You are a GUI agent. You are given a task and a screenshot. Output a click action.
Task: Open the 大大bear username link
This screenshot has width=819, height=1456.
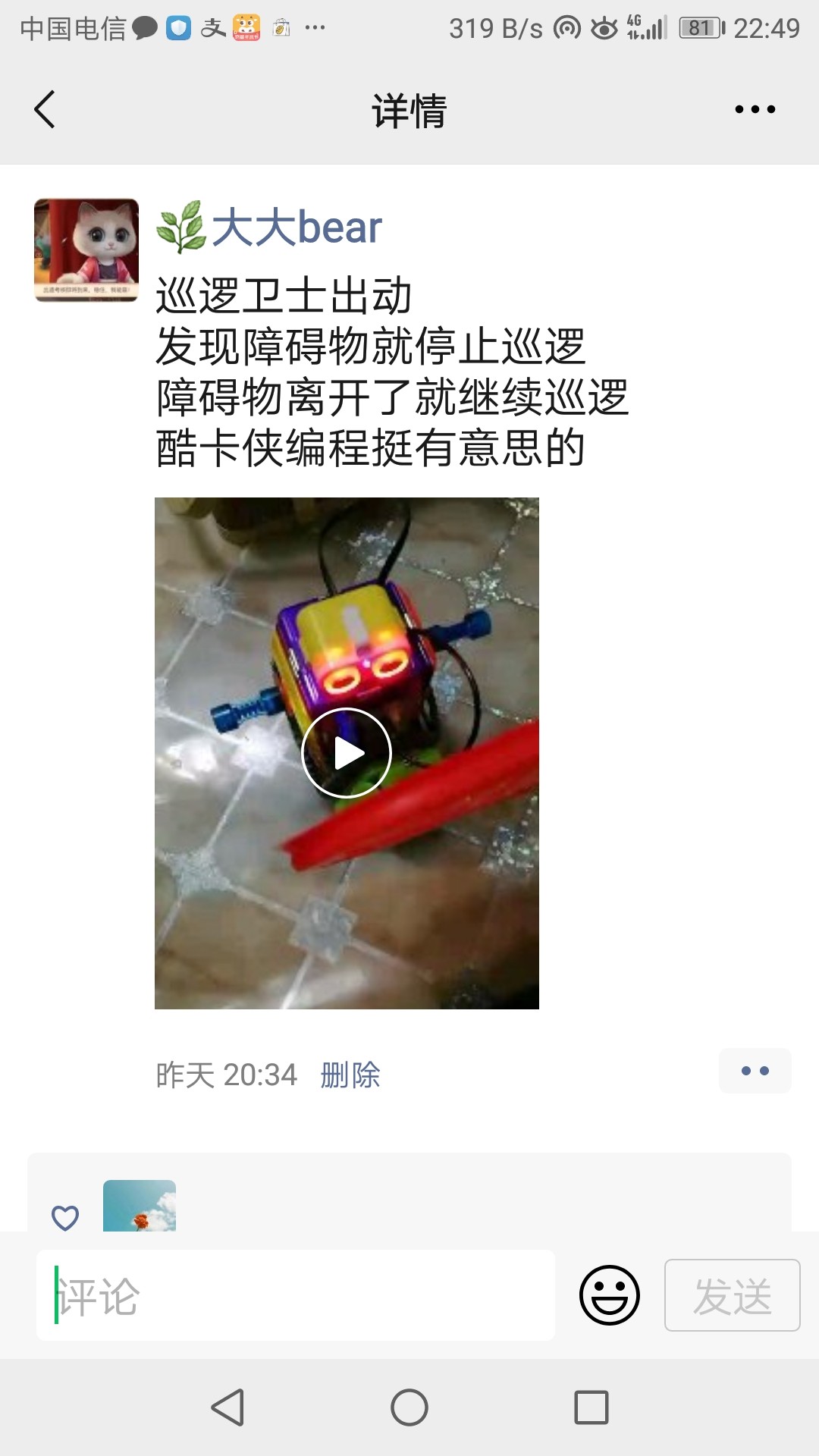click(296, 227)
